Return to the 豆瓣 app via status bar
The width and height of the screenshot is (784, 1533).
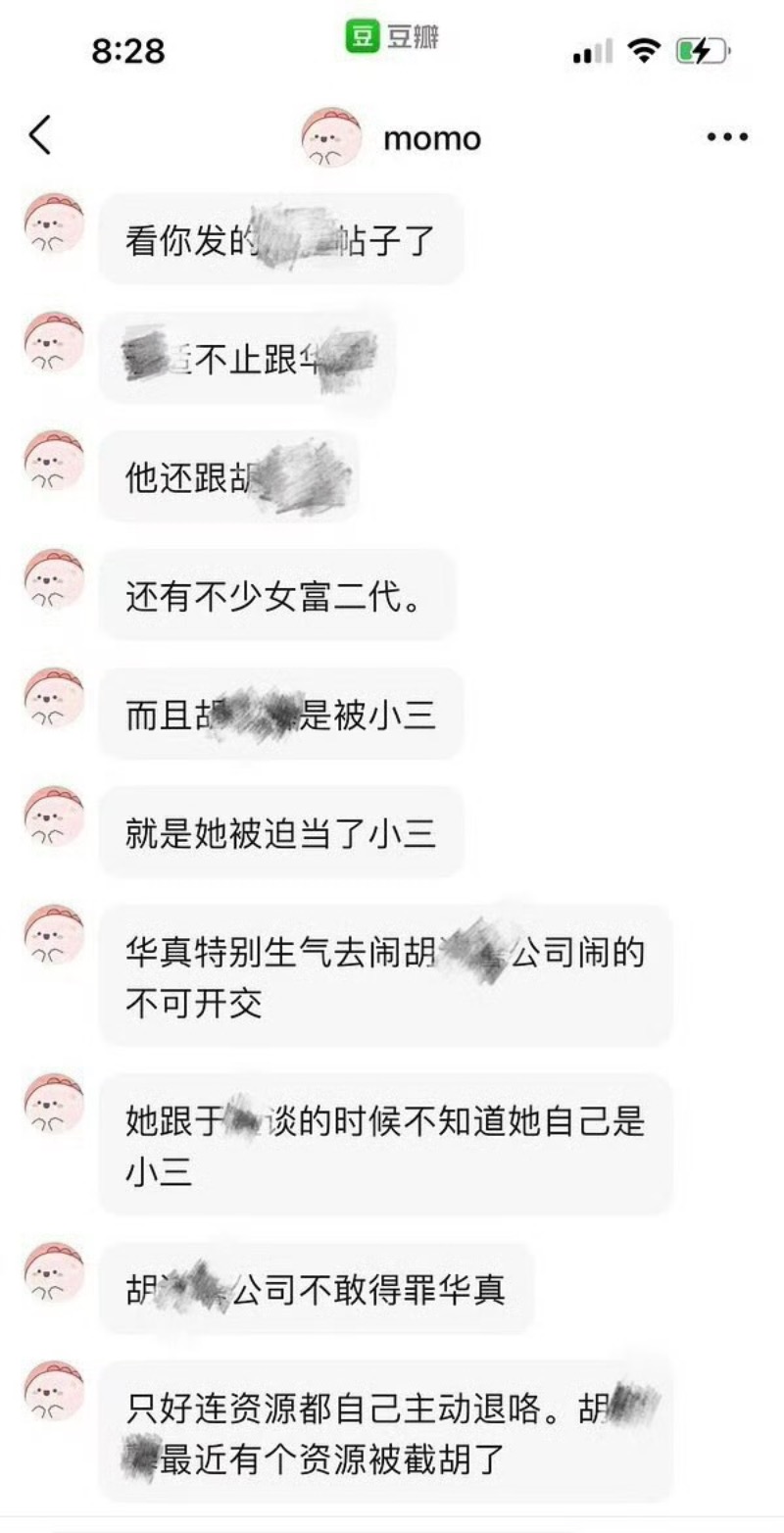(391, 38)
